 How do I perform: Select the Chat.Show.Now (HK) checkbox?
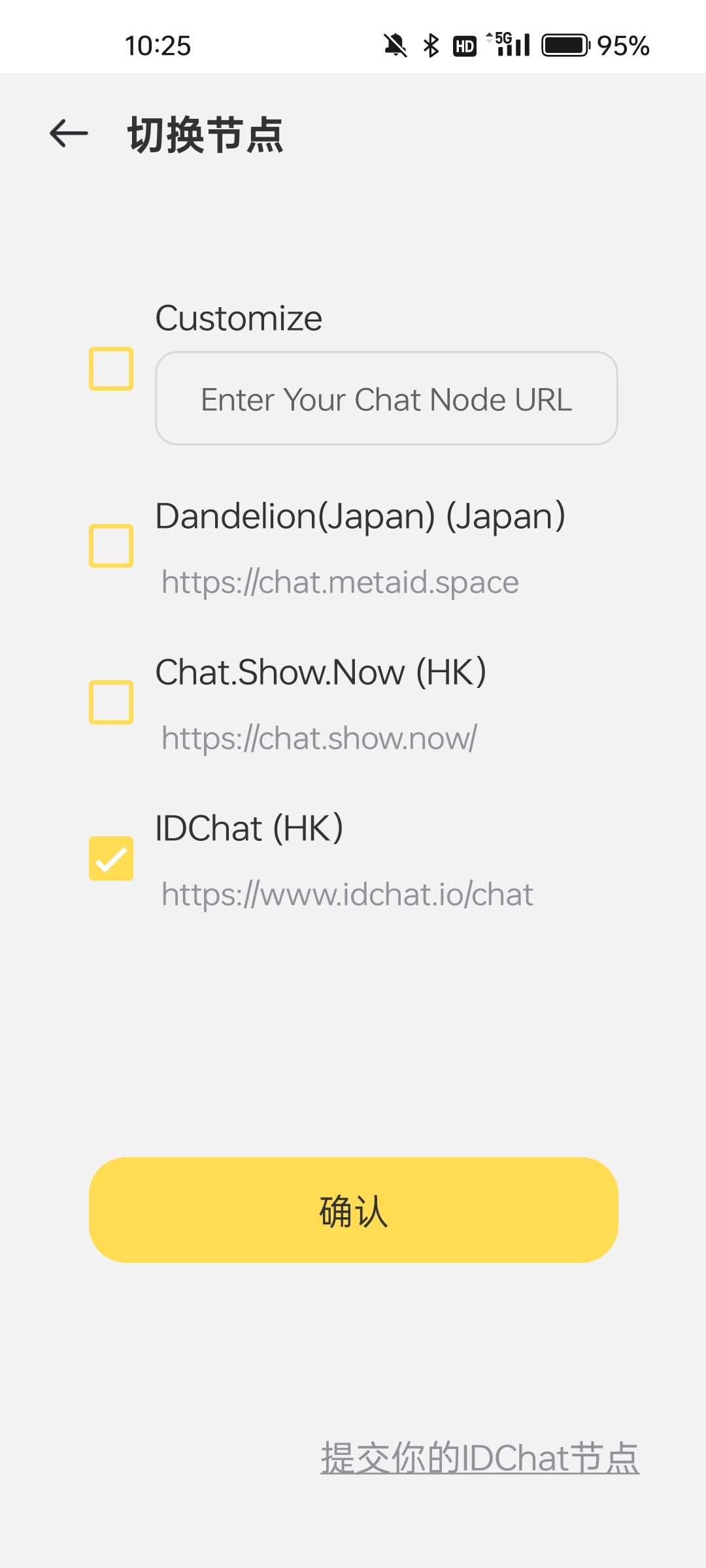111,702
